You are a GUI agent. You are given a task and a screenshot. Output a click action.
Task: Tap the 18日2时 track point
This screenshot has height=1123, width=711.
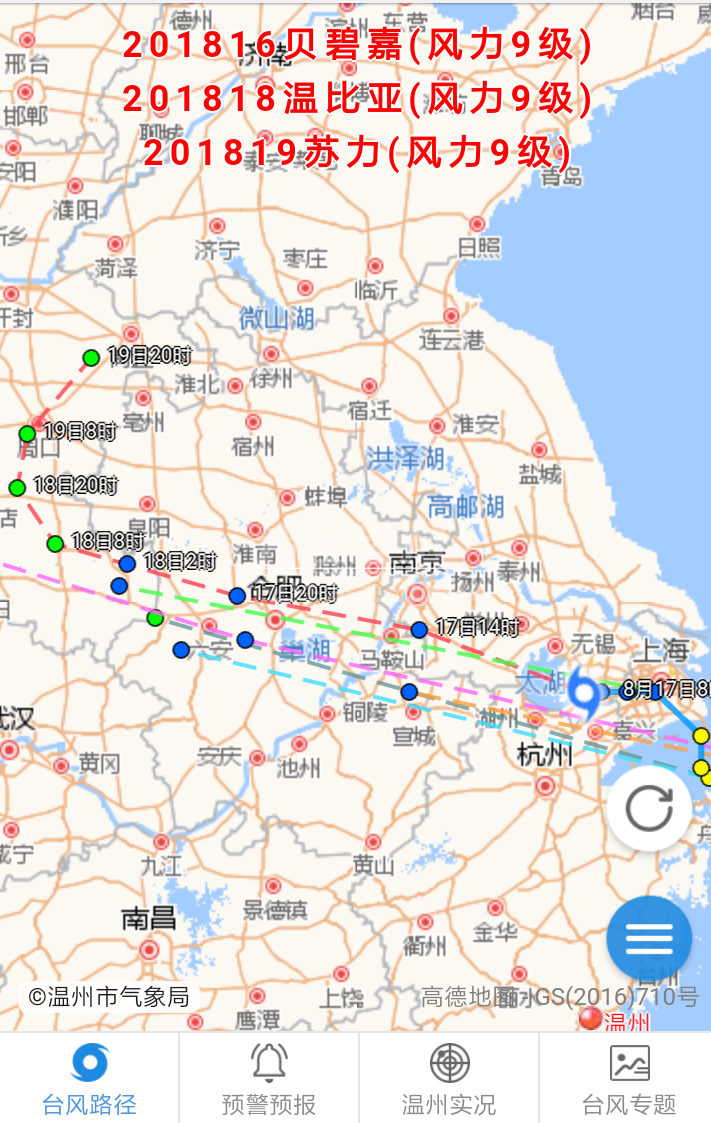click(127, 564)
